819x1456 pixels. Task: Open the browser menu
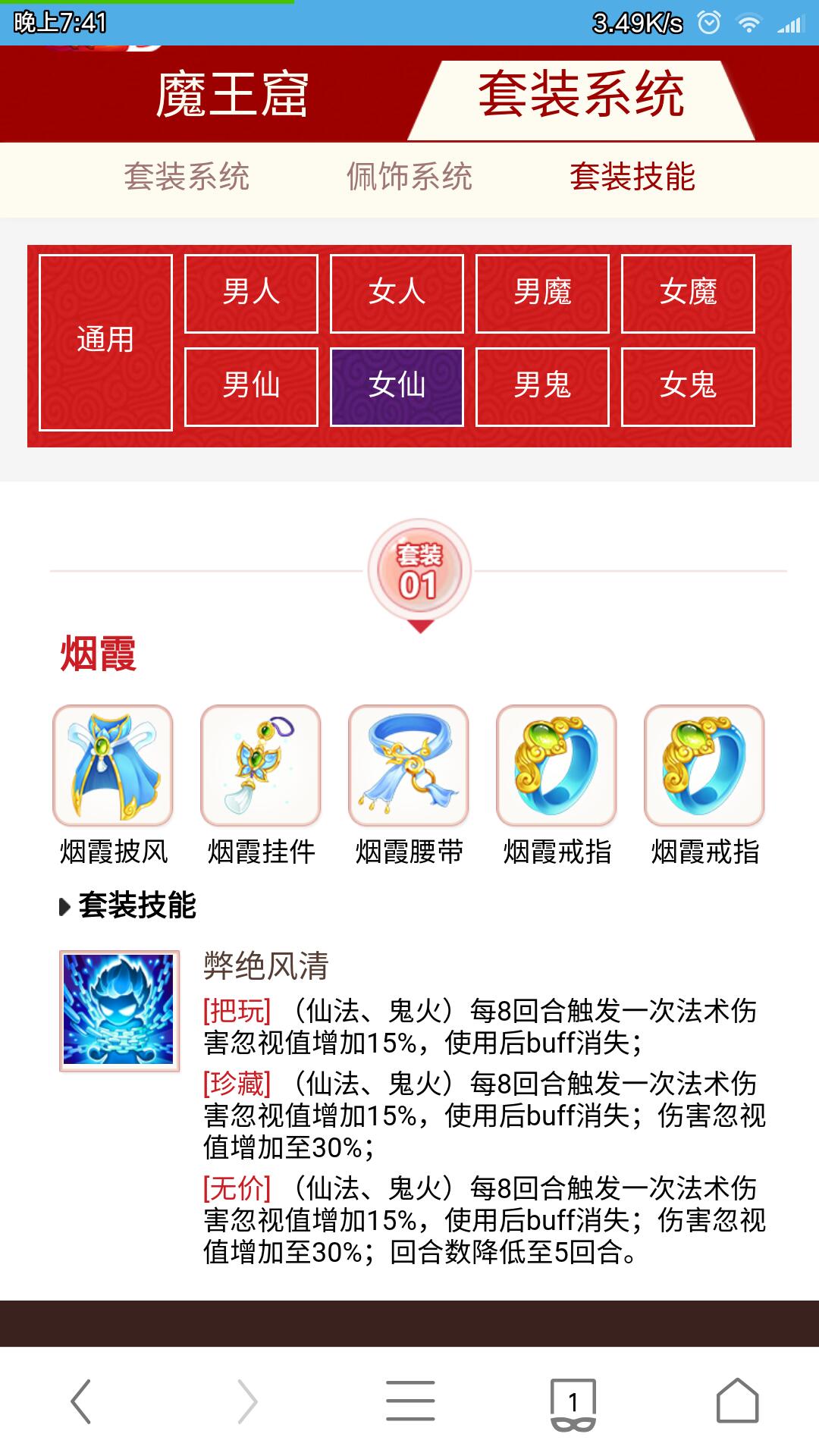tap(410, 1401)
